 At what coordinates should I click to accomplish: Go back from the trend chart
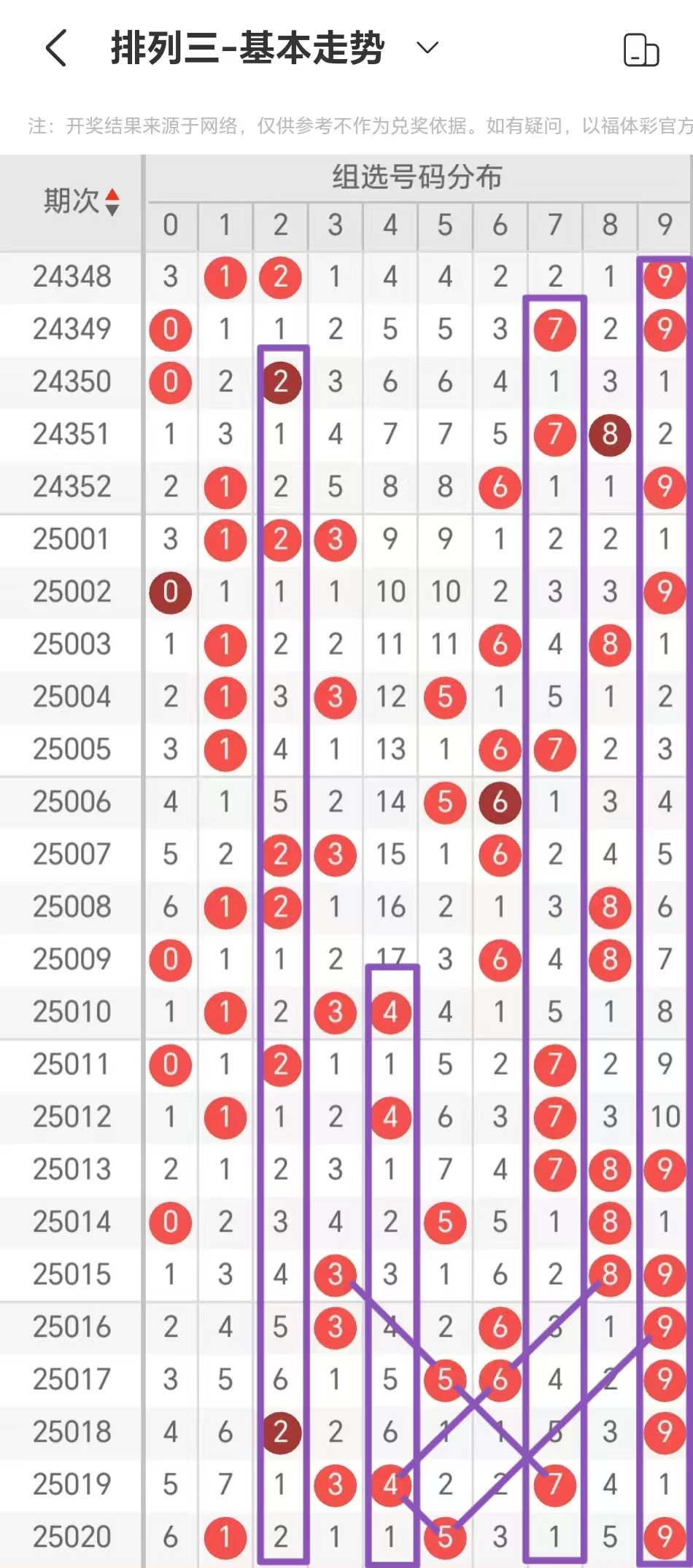pyautogui.click(x=57, y=48)
